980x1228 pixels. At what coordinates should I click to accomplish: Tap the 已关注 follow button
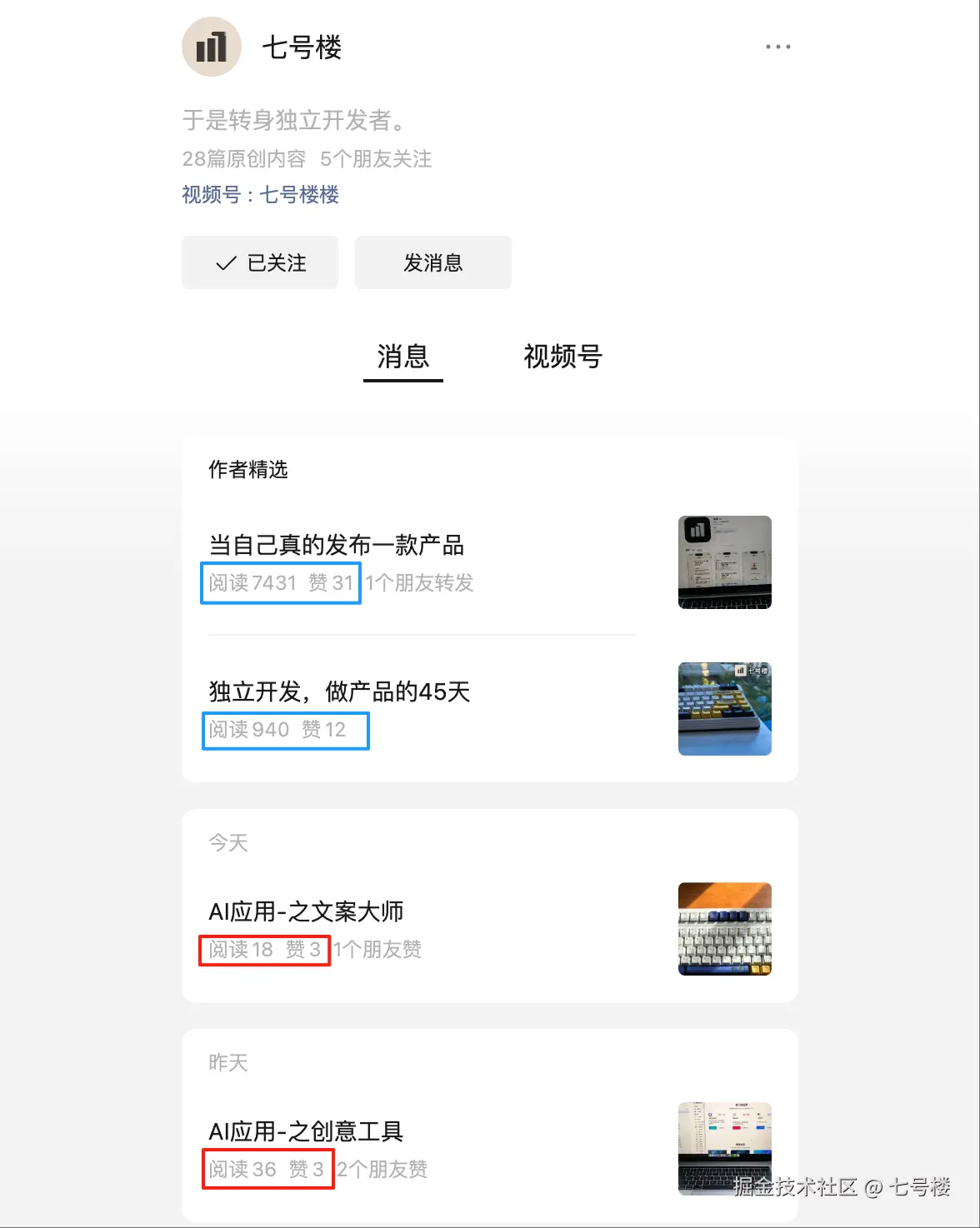pyautogui.click(x=260, y=263)
